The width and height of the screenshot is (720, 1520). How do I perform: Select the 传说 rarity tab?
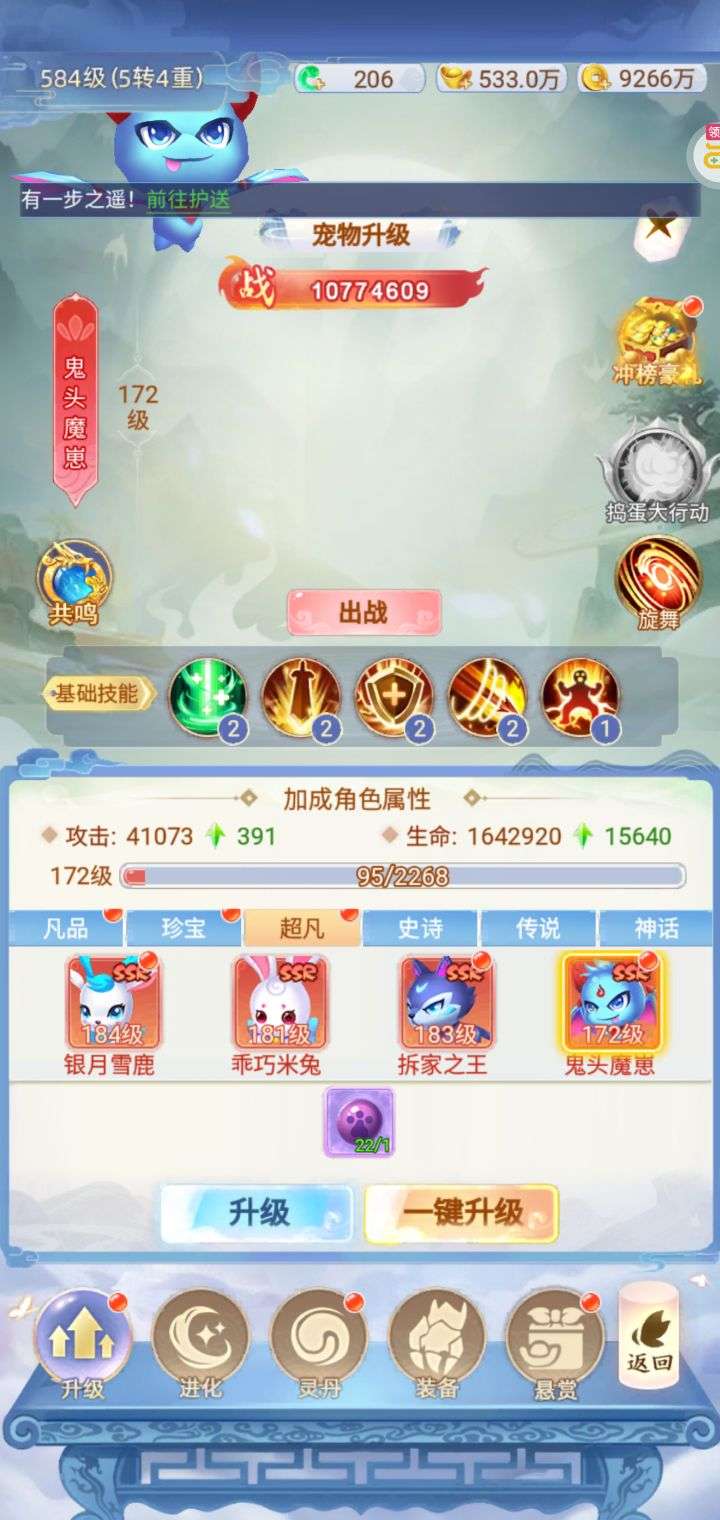click(x=538, y=928)
